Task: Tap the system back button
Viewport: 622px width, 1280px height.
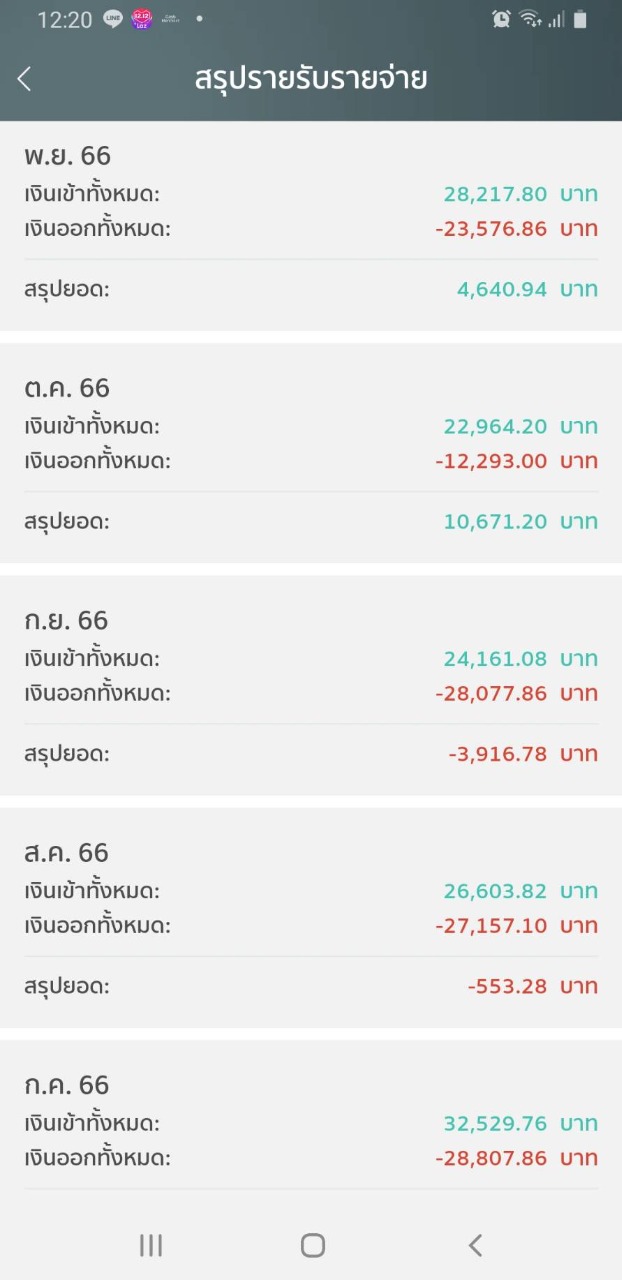Action: (475, 1245)
